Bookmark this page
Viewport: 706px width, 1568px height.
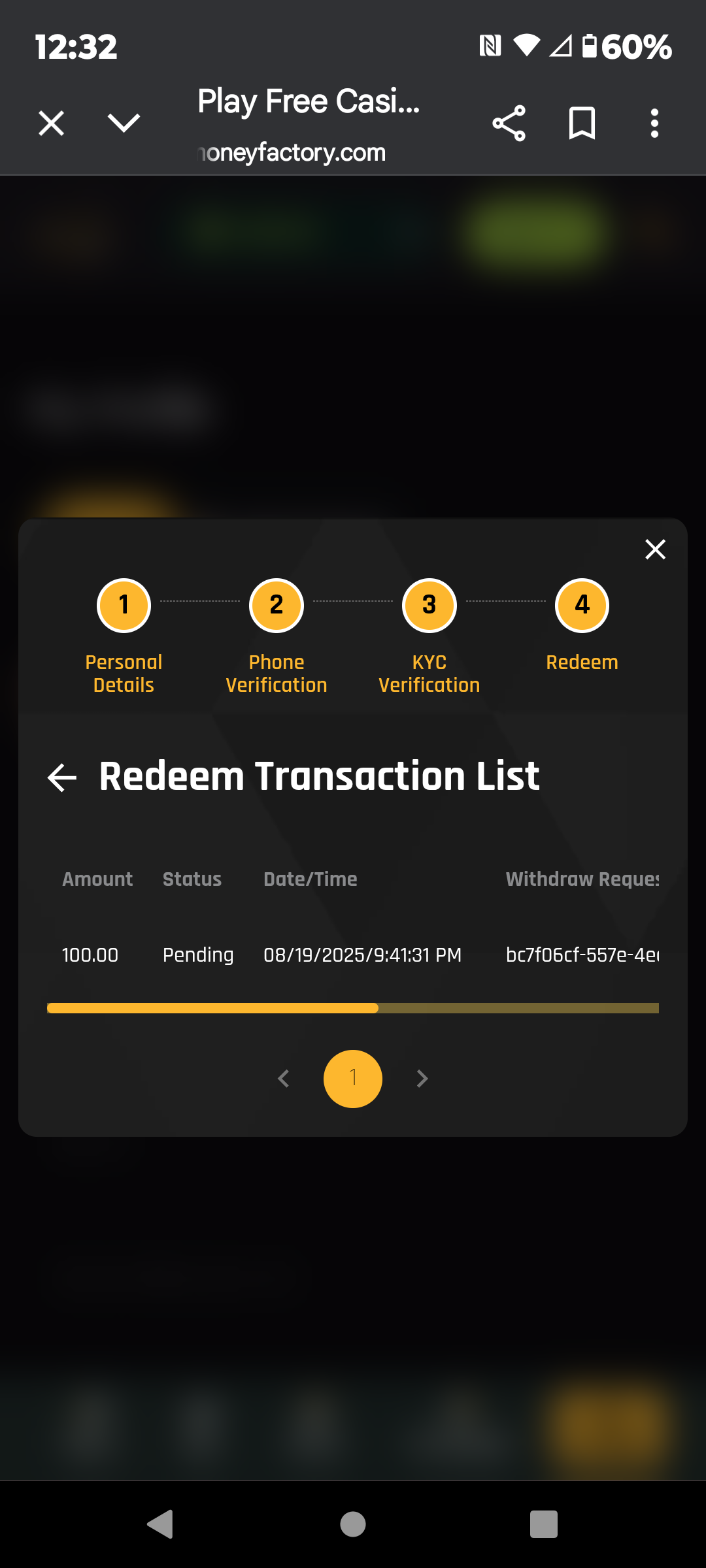point(582,123)
